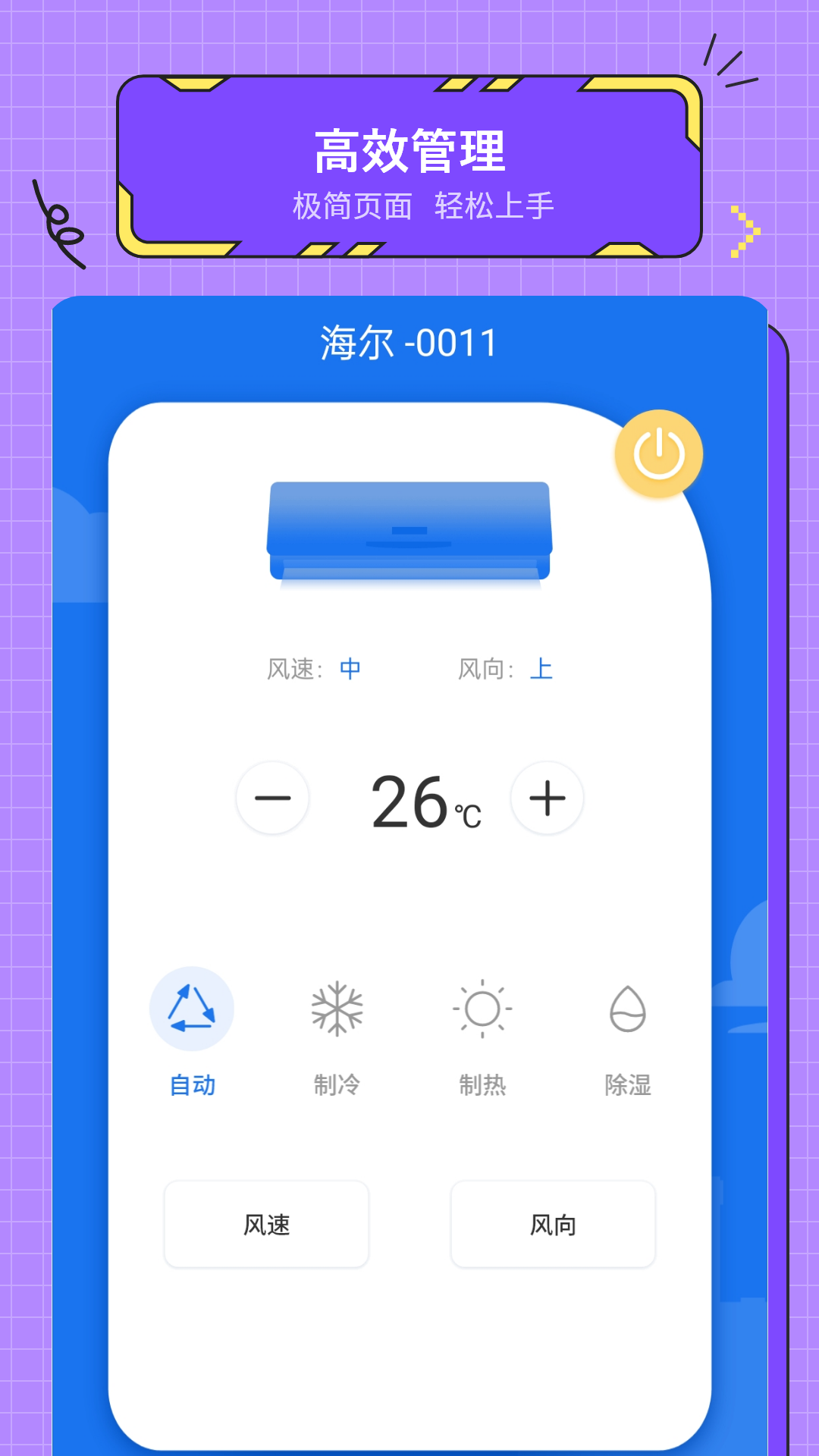The width and height of the screenshot is (819, 1456).
Task: Decrease temperature with the minus control
Action: click(x=273, y=798)
